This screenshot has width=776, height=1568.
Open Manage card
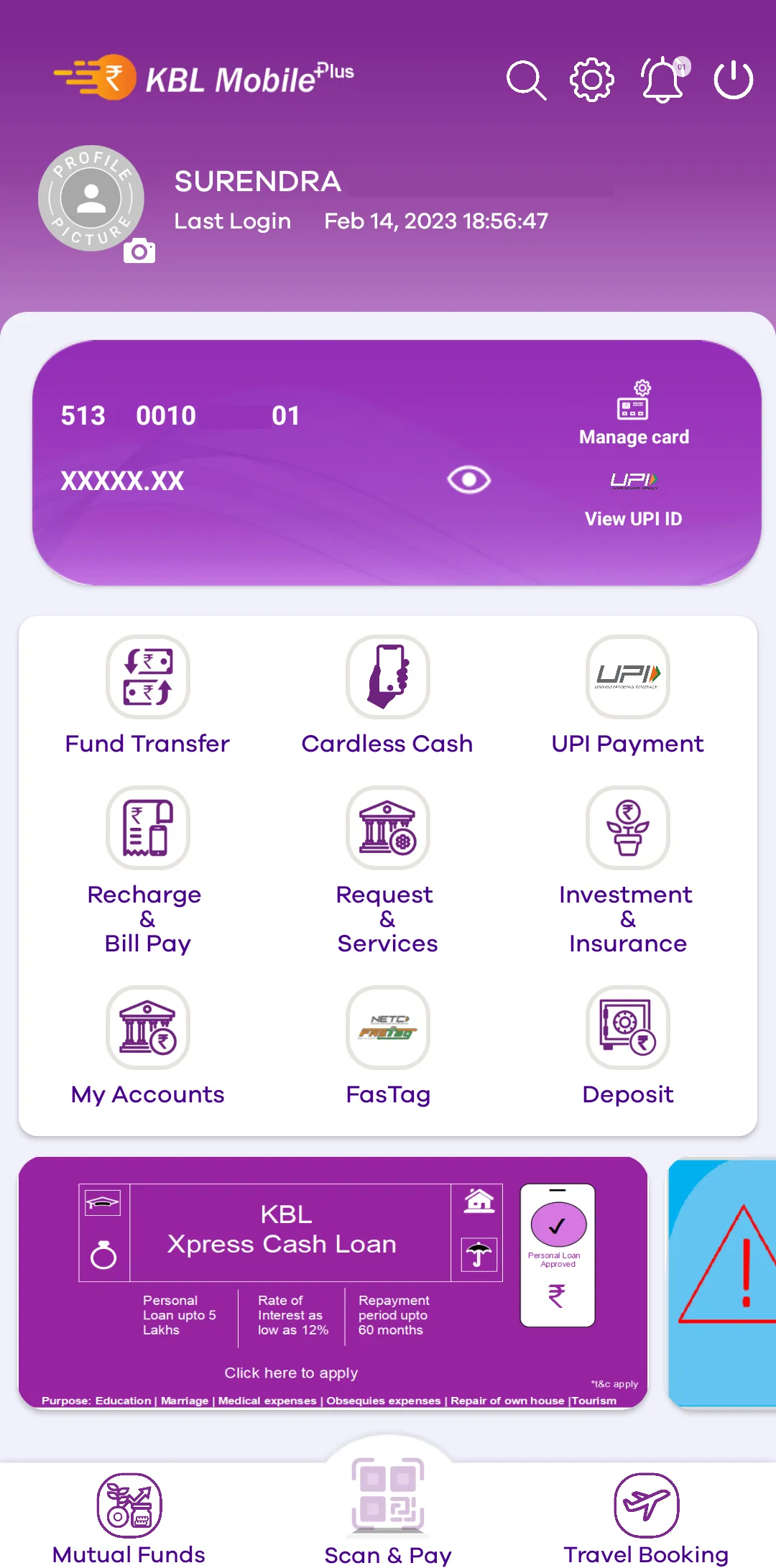pyautogui.click(x=634, y=413)
